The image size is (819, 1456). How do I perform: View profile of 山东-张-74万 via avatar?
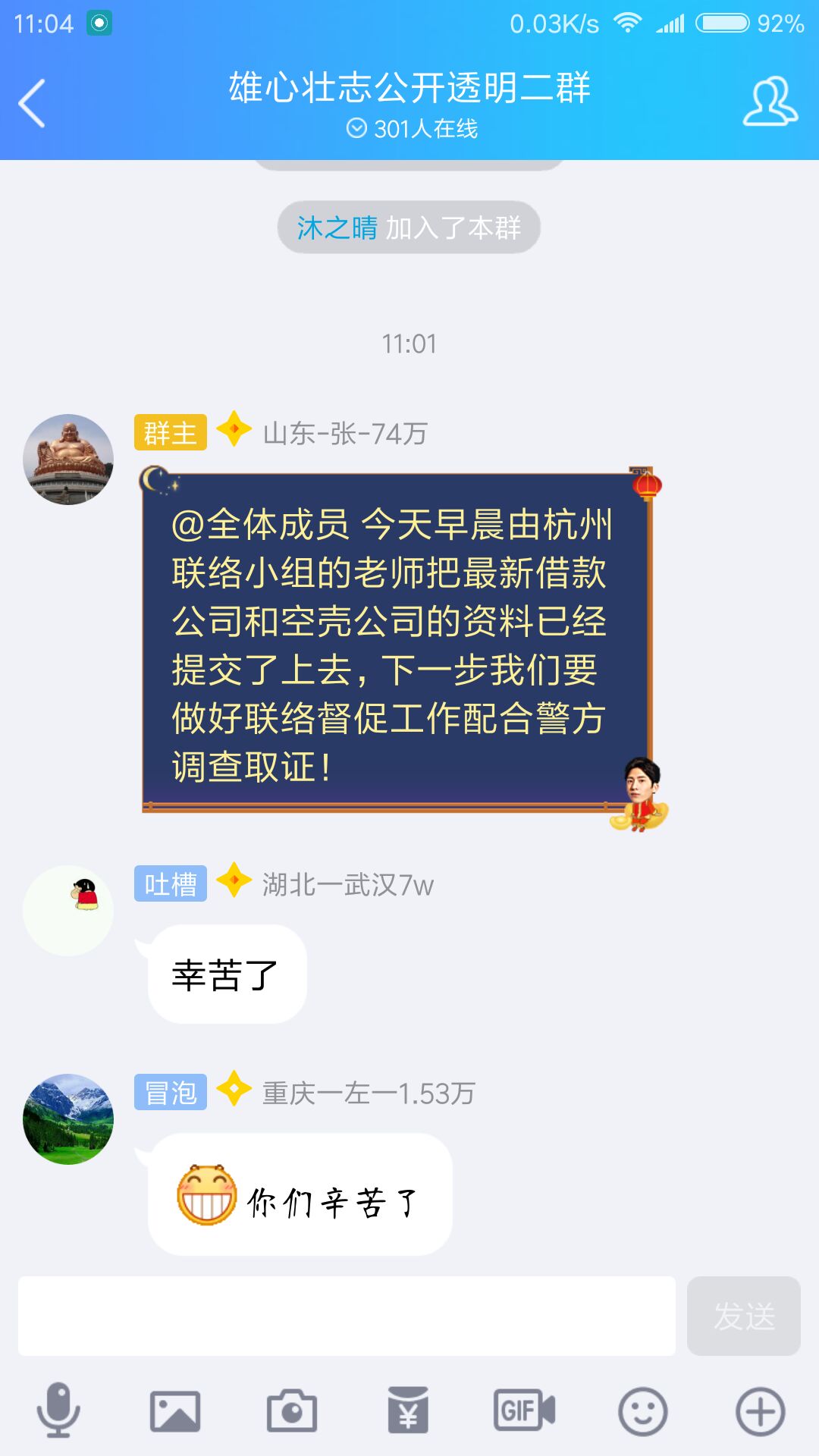tap(68, 459)
